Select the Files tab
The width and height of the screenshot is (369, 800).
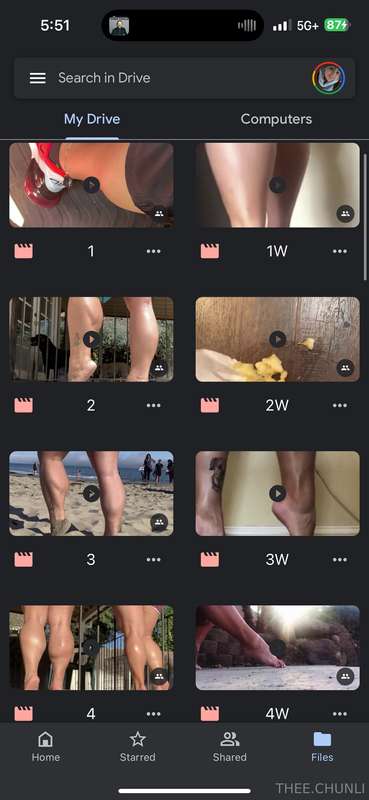pos(322,746)
